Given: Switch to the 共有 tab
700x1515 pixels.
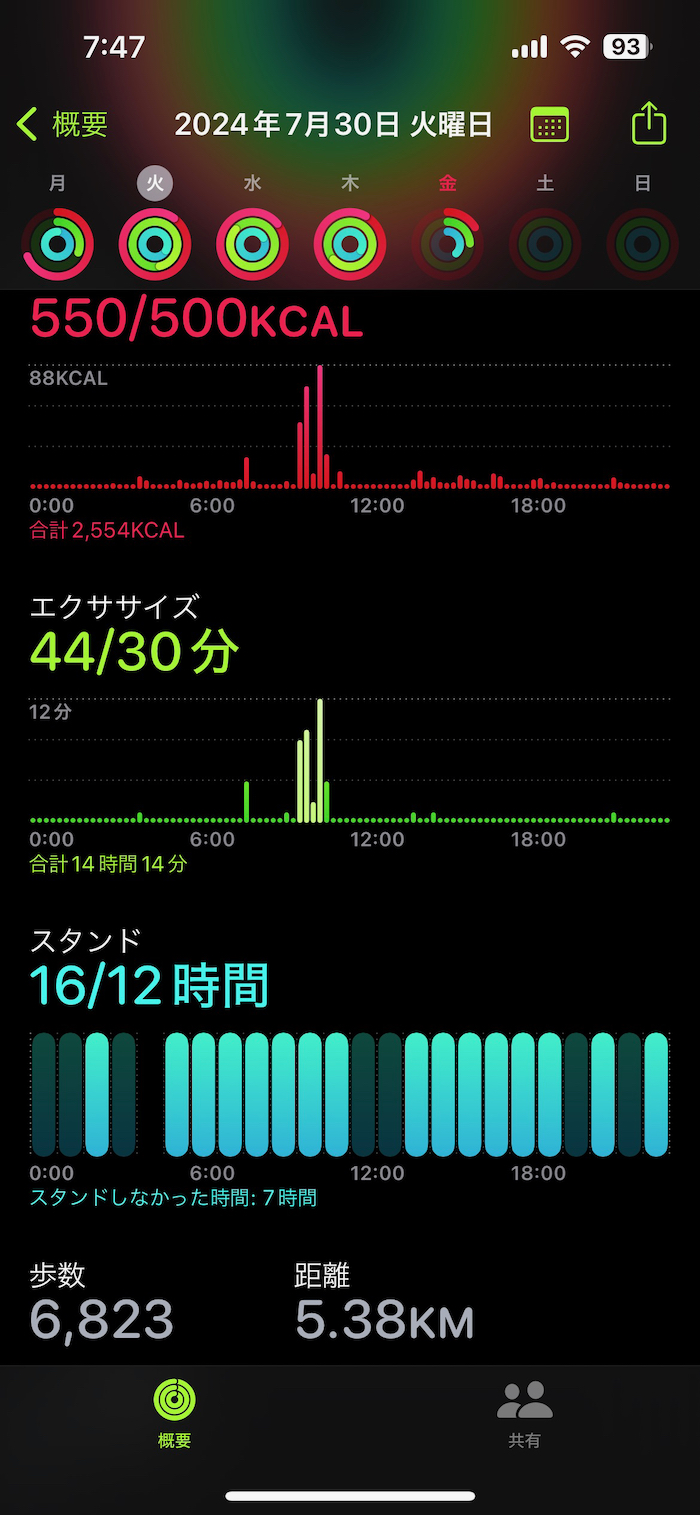Looking at the screenshot, I should pyautogui.click(x=525, y=1413).
